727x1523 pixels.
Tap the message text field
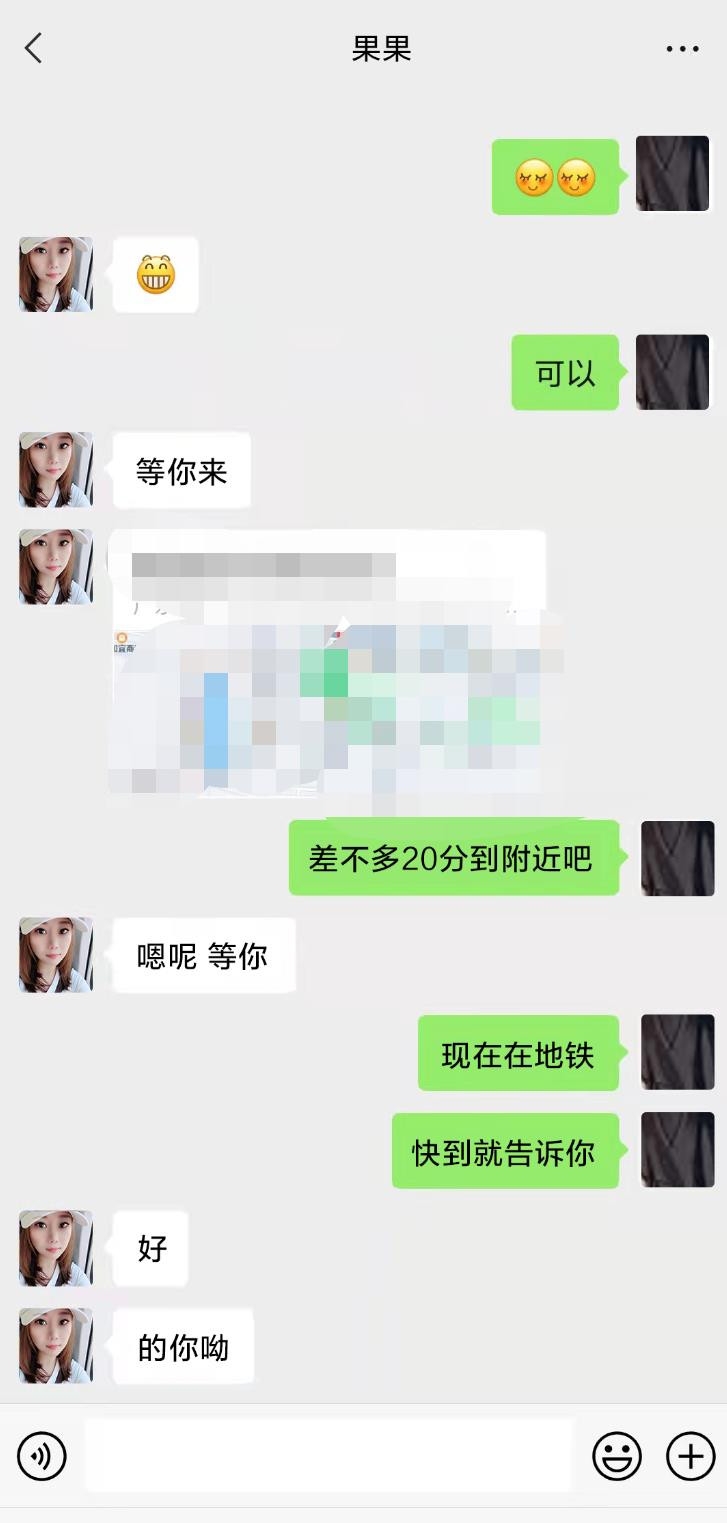tap(328, 1455)
